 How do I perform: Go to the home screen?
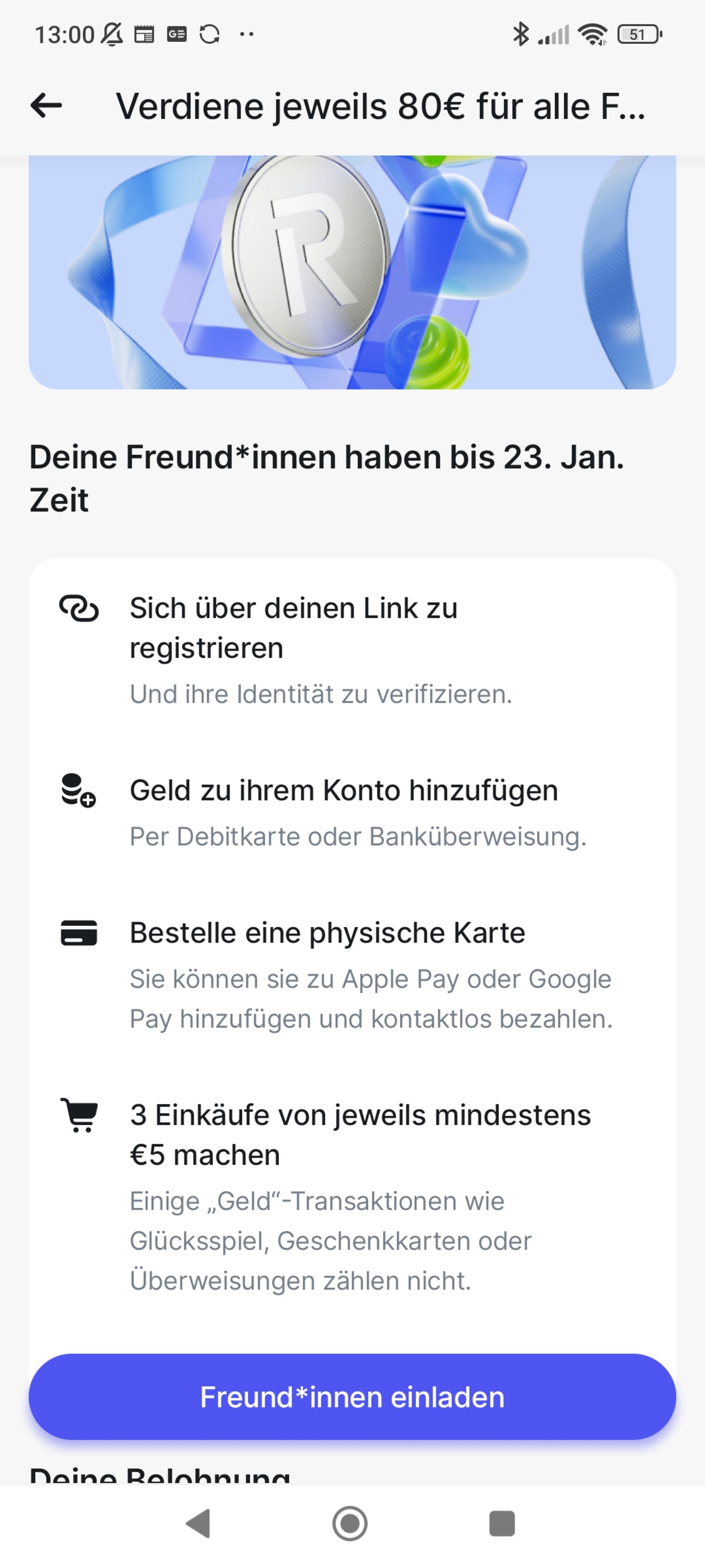pyautogui.click(x=350, y=1524)
